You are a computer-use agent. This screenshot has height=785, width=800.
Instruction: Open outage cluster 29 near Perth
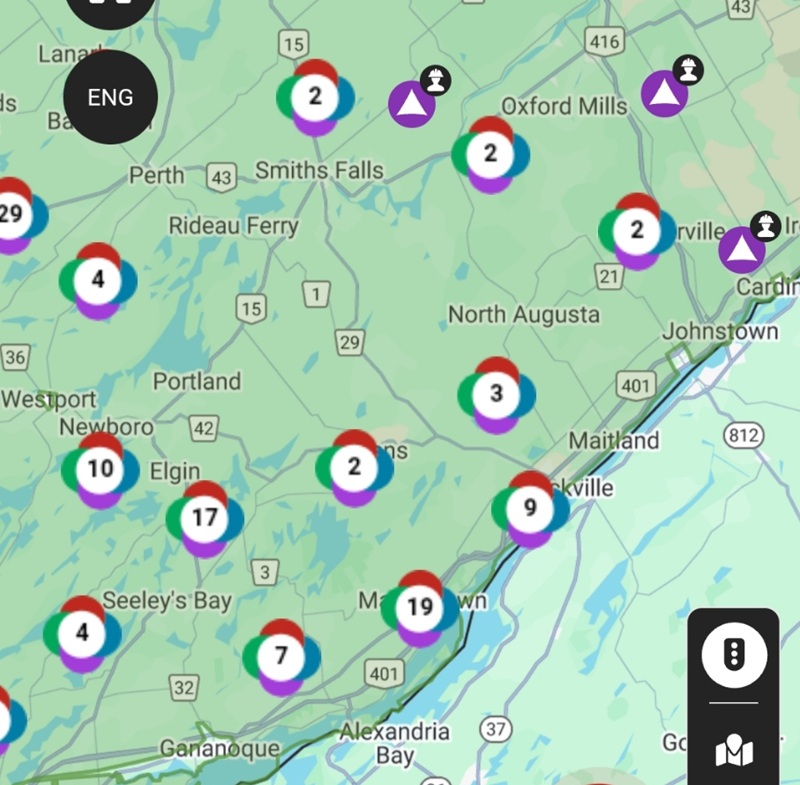pyautogui.click(x=10, y=214)
